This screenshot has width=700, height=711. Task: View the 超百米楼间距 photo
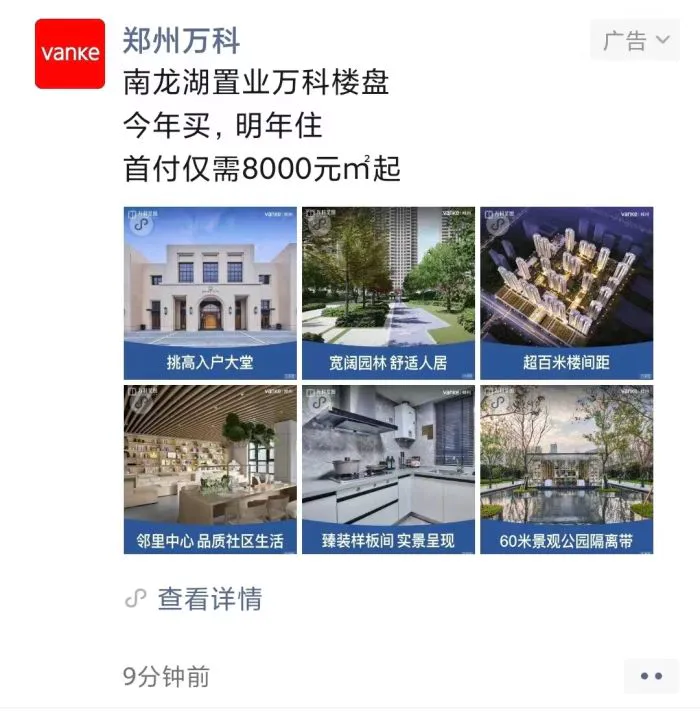(x=566, y=292)
